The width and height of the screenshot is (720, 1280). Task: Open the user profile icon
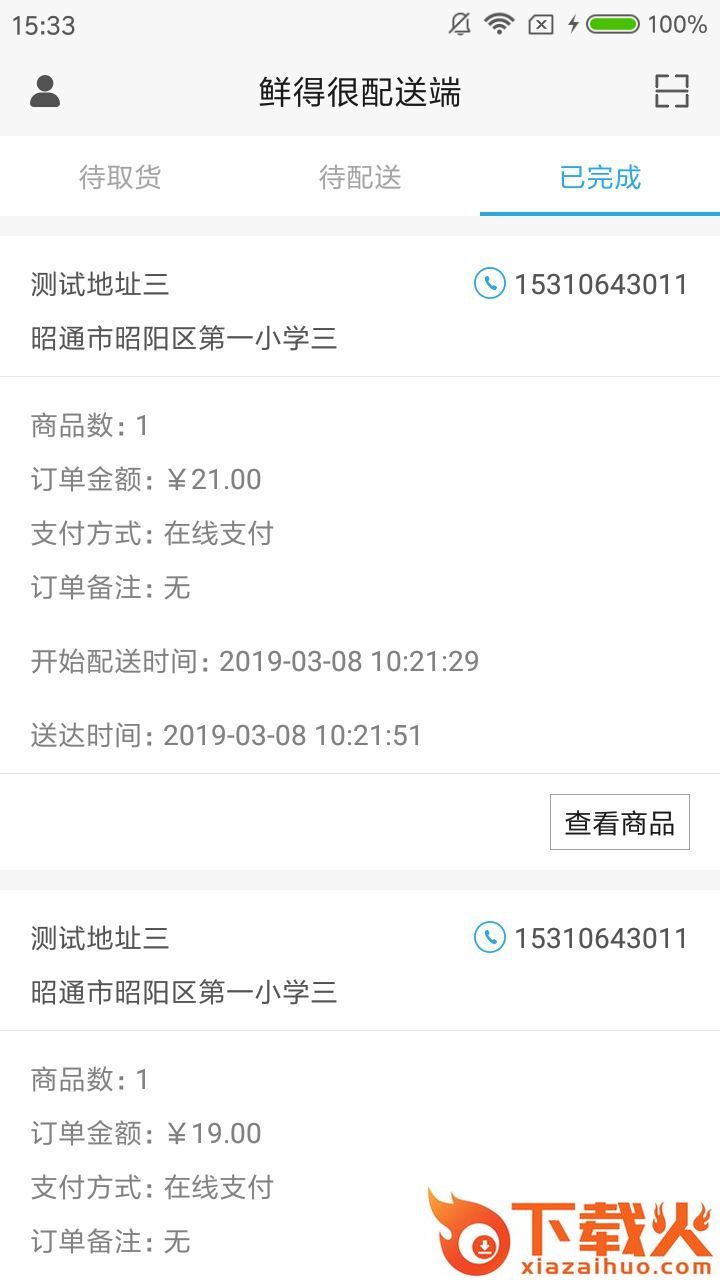[45, 91]
